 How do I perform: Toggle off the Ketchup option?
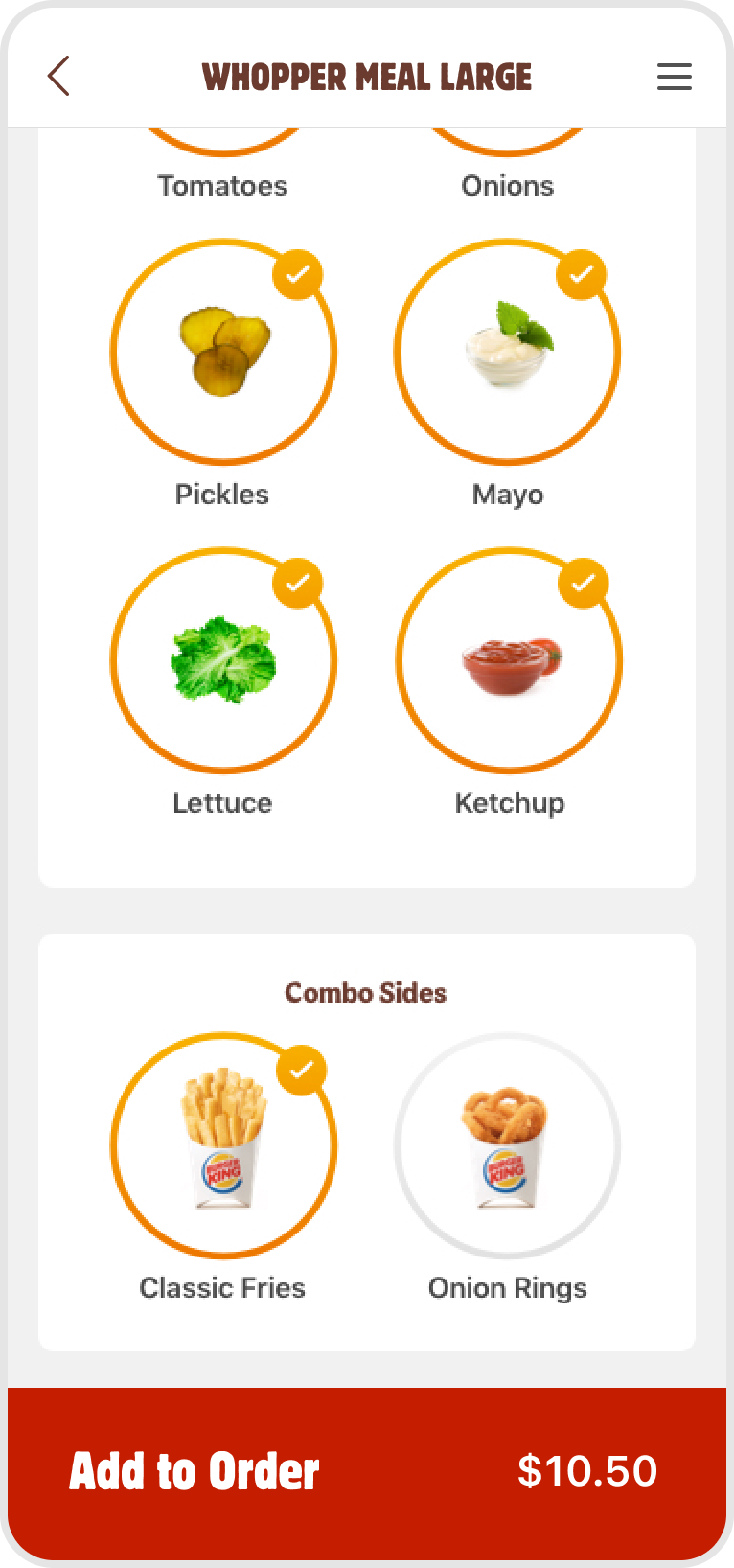pyautogui.click(x=508, y=661)
